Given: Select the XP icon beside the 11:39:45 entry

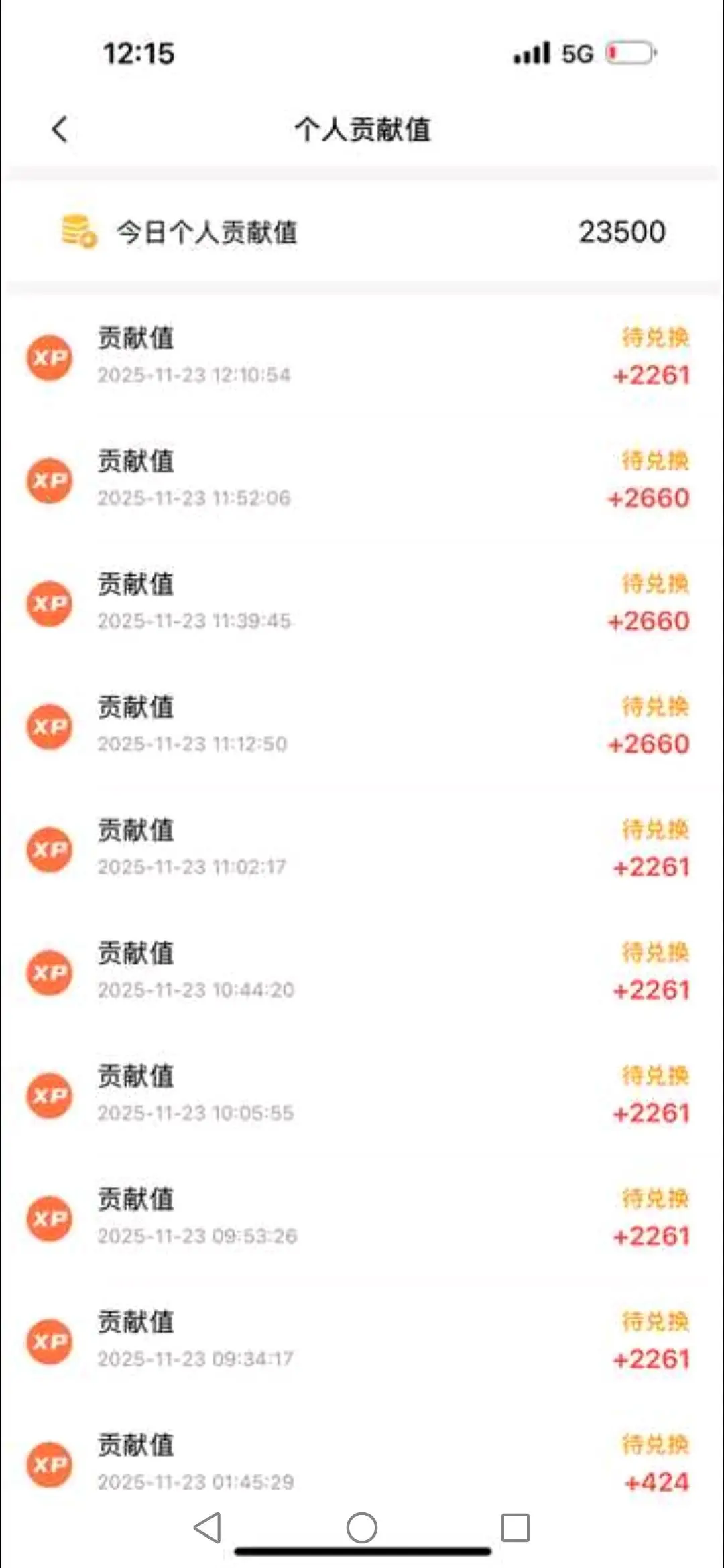Looking at the screenshot, I should 50,603.
